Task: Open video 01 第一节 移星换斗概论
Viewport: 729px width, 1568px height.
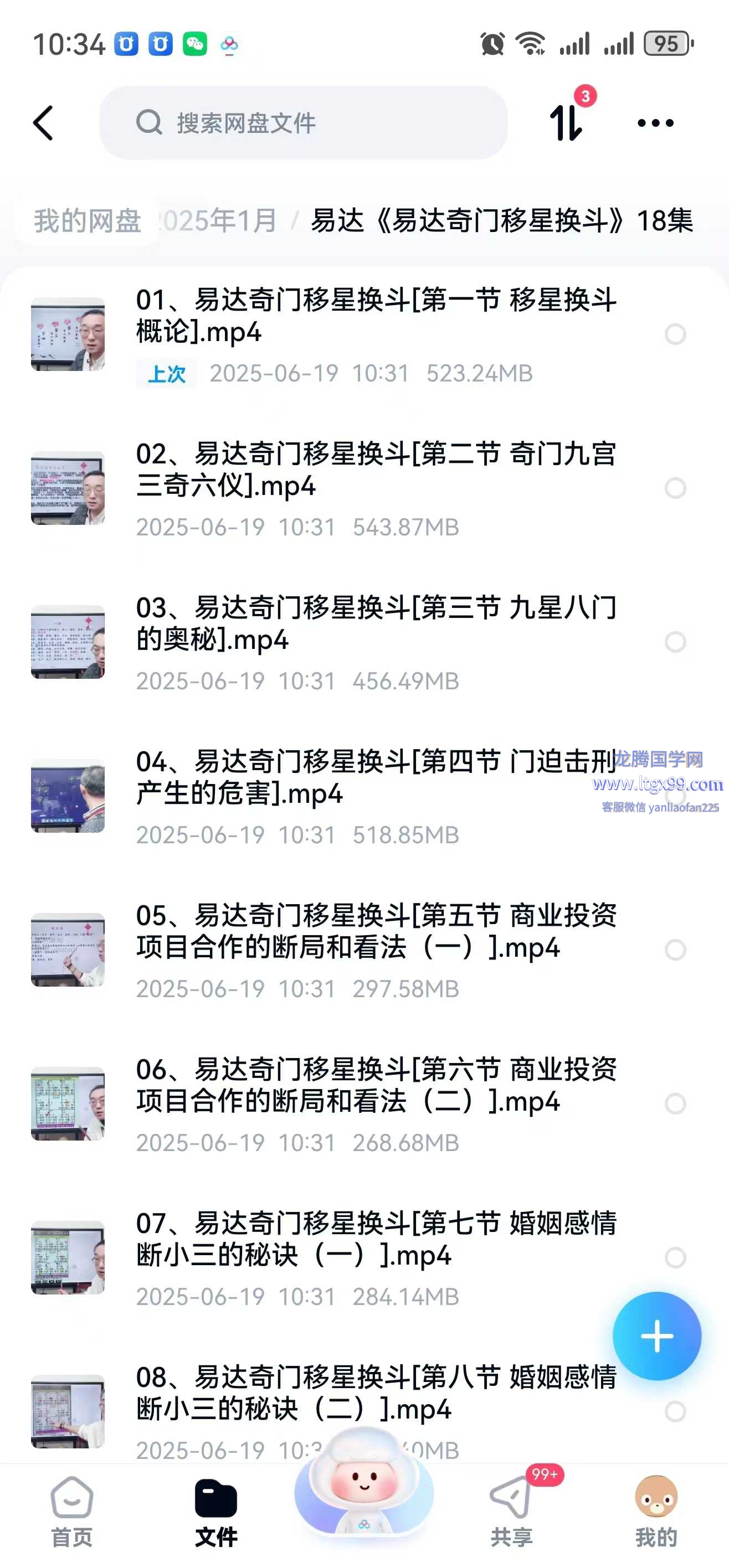Action: pos(376,316)
